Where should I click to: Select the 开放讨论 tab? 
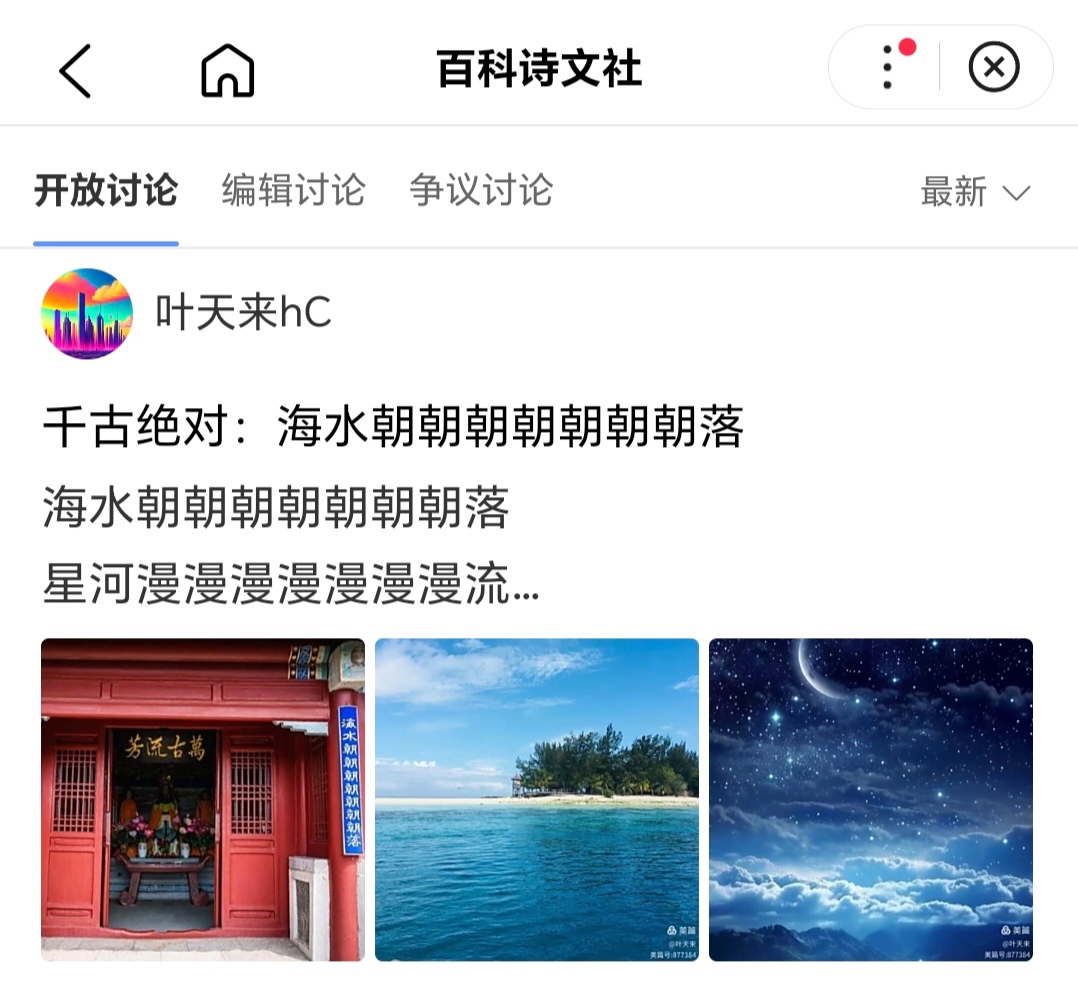click(x=106, y=190)
